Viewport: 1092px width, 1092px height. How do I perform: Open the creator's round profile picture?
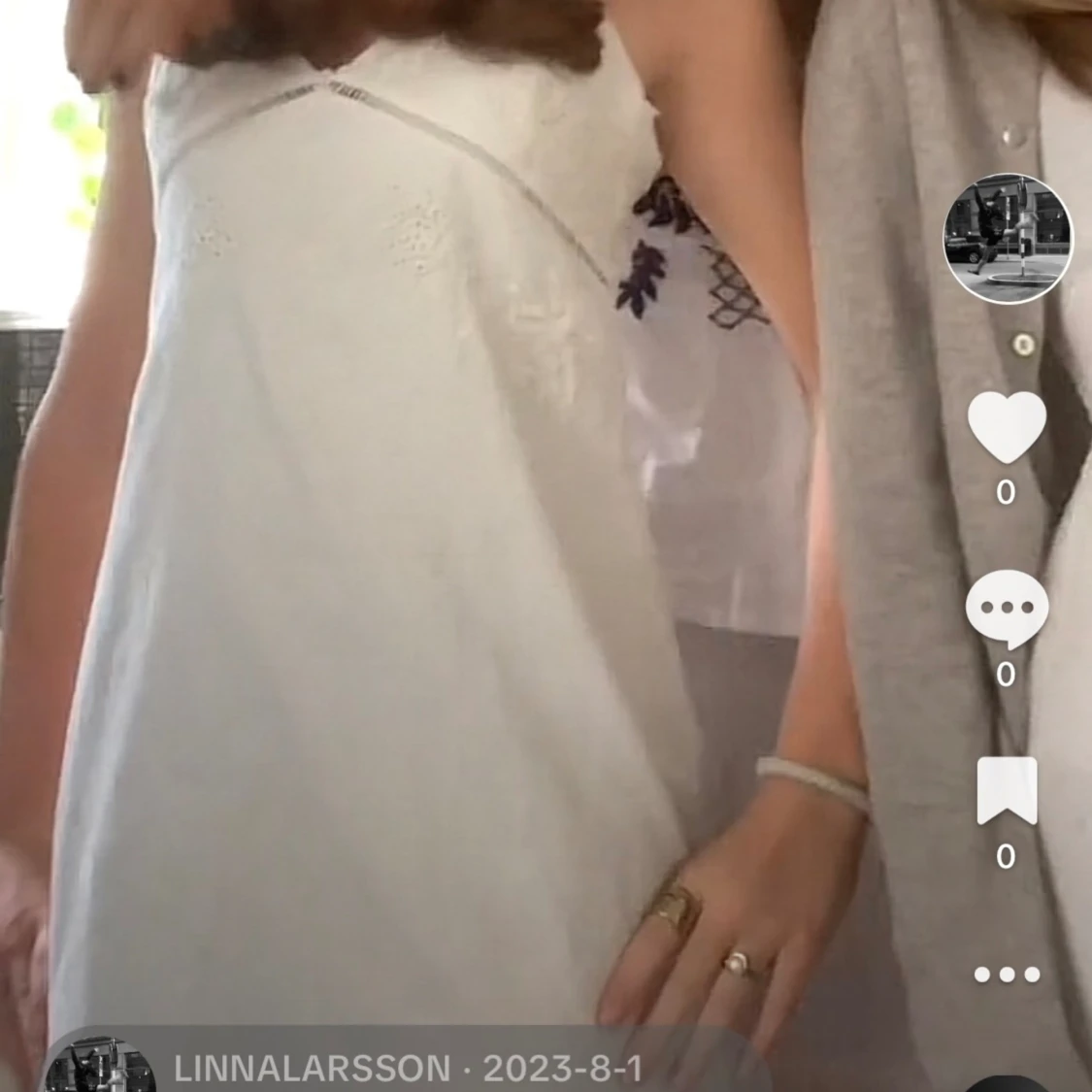tap(1008, 239)
